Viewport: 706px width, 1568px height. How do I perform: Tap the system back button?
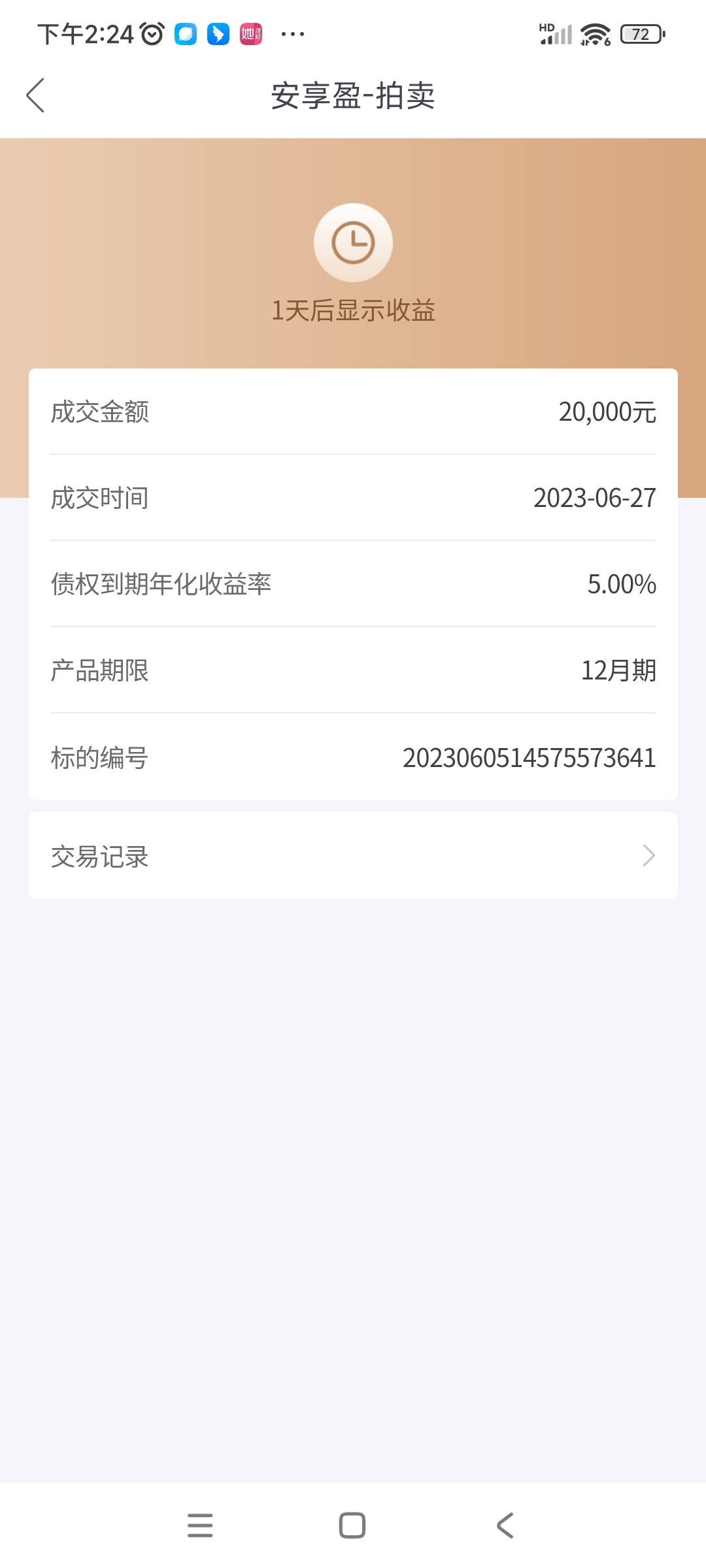pos(505,1526)
